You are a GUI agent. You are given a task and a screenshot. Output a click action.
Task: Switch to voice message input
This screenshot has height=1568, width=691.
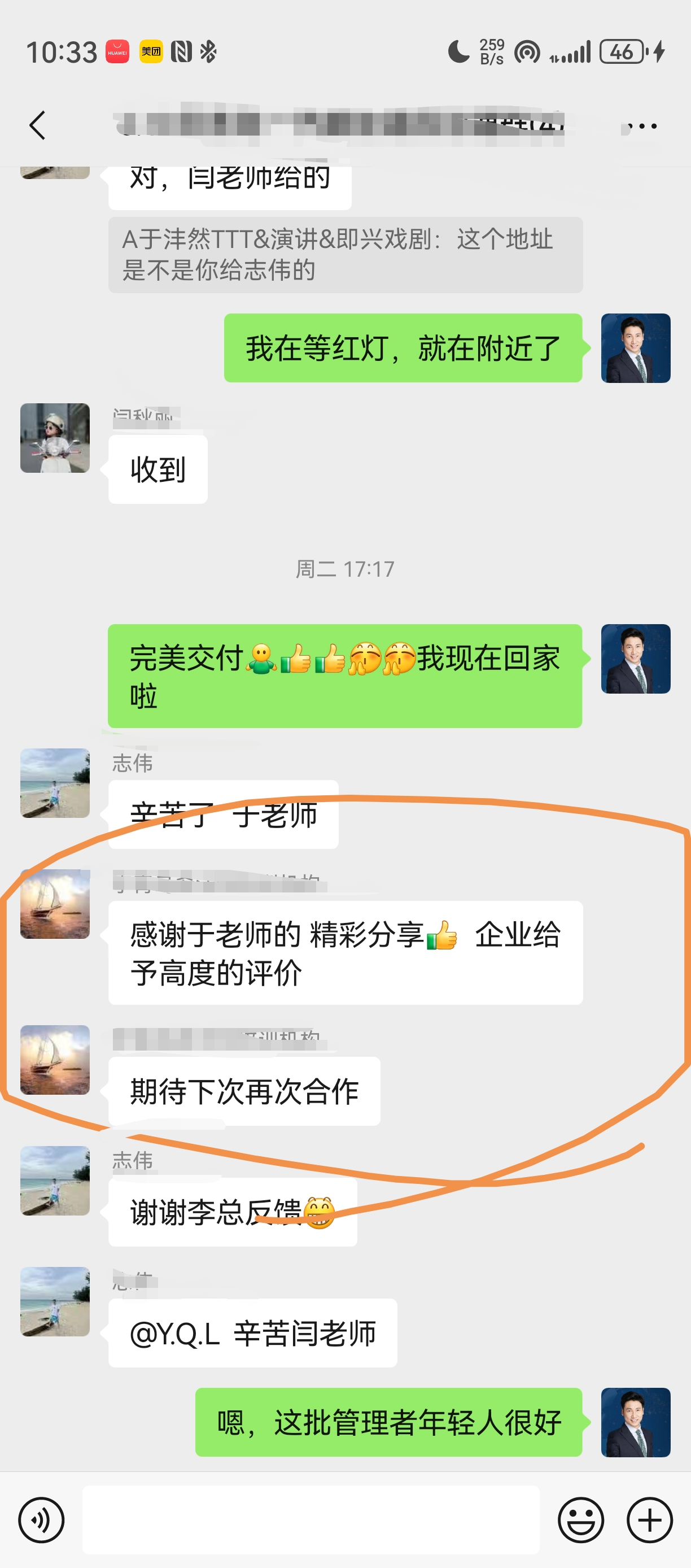click(41, 1520)
